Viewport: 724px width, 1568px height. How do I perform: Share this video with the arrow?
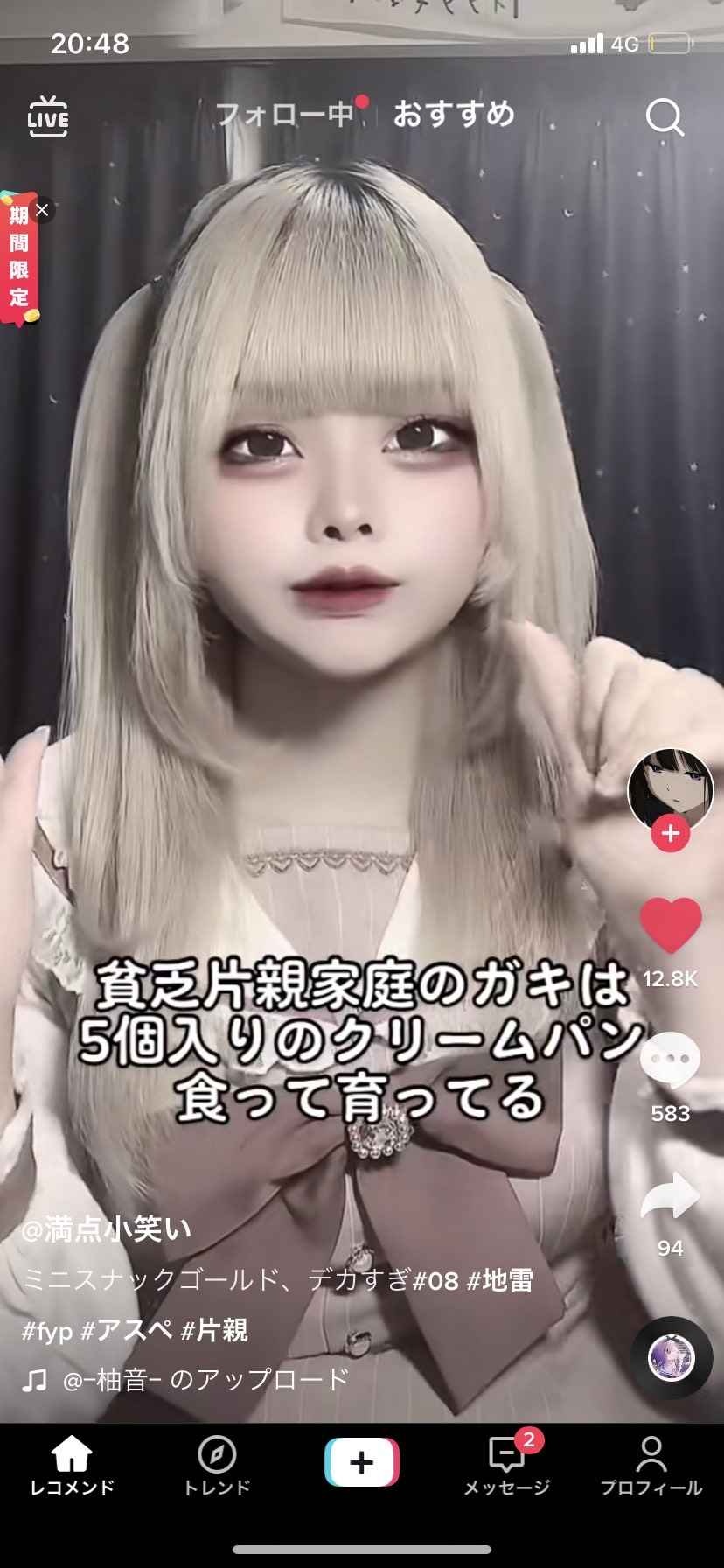pyautogui.click(x=670, y=1197)
